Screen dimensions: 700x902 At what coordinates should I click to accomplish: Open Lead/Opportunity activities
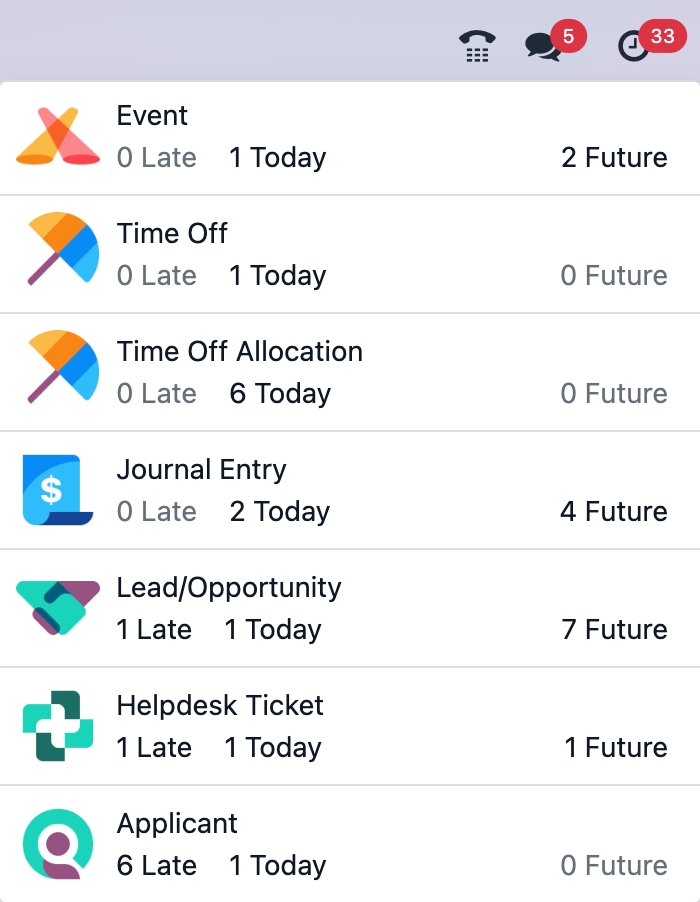pos(229,588)
